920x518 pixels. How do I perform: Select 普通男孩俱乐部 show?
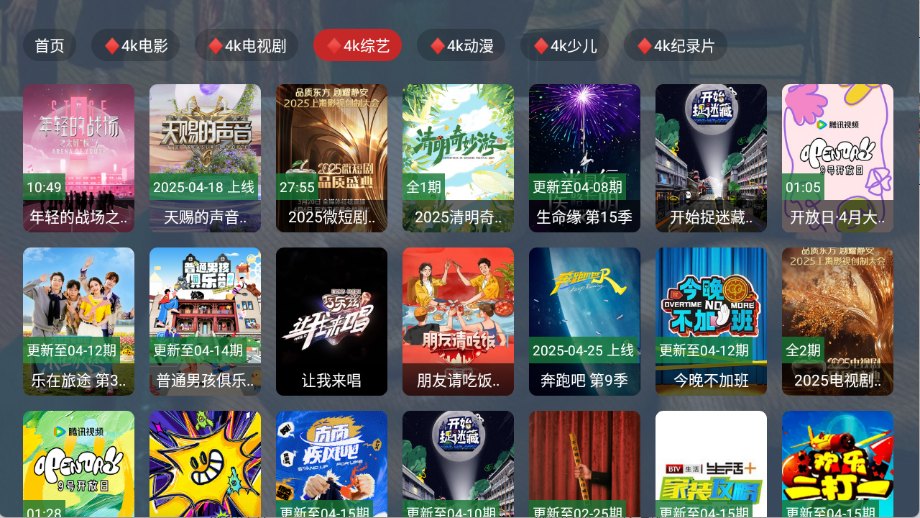point(205,321)
